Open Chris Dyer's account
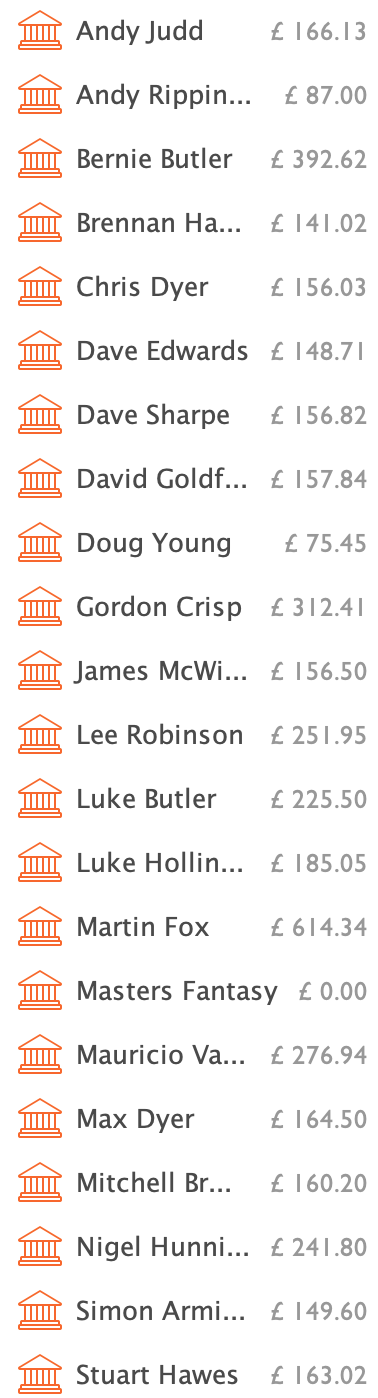This screenshot has width=378, height=1398. coord(189,288)
